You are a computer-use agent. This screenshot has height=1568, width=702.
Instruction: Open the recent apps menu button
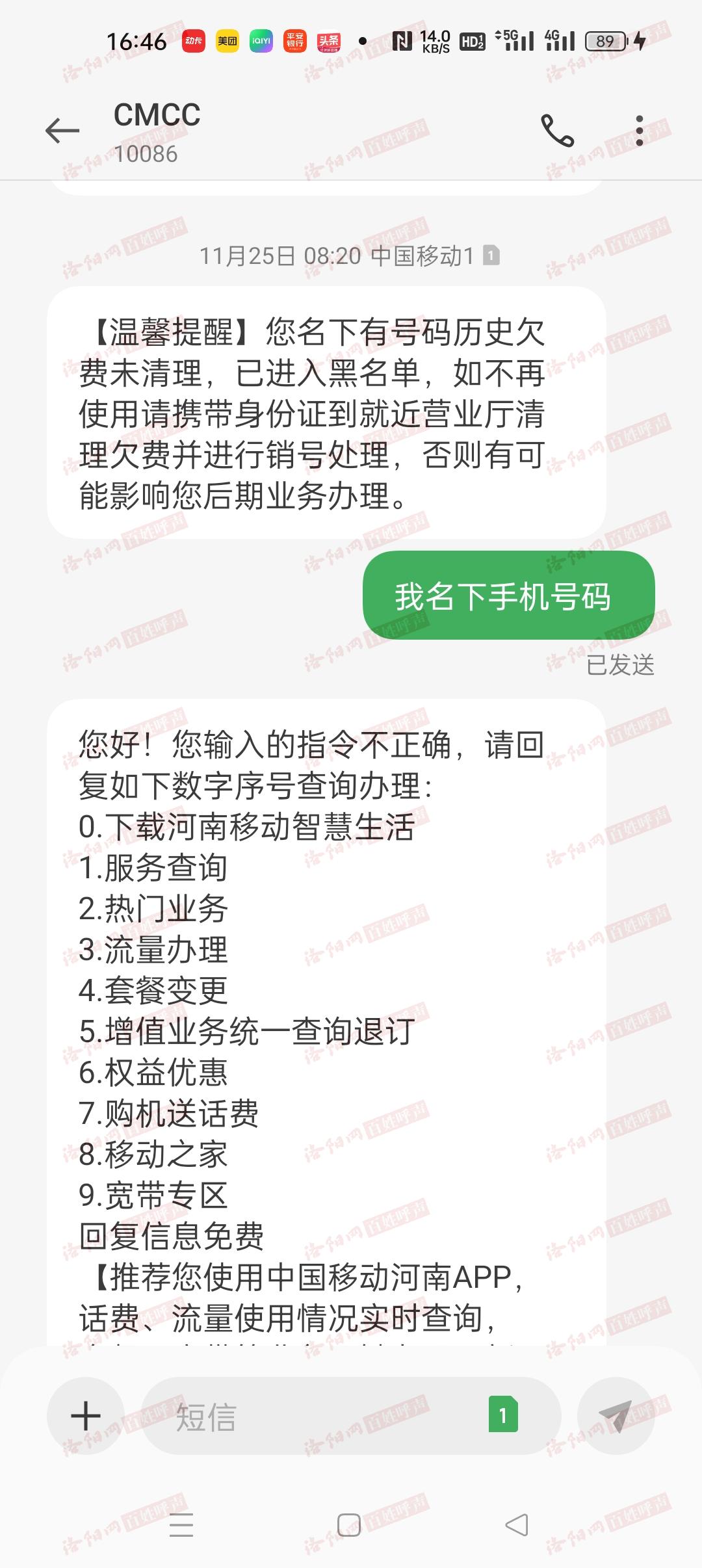click(181, 1525)
